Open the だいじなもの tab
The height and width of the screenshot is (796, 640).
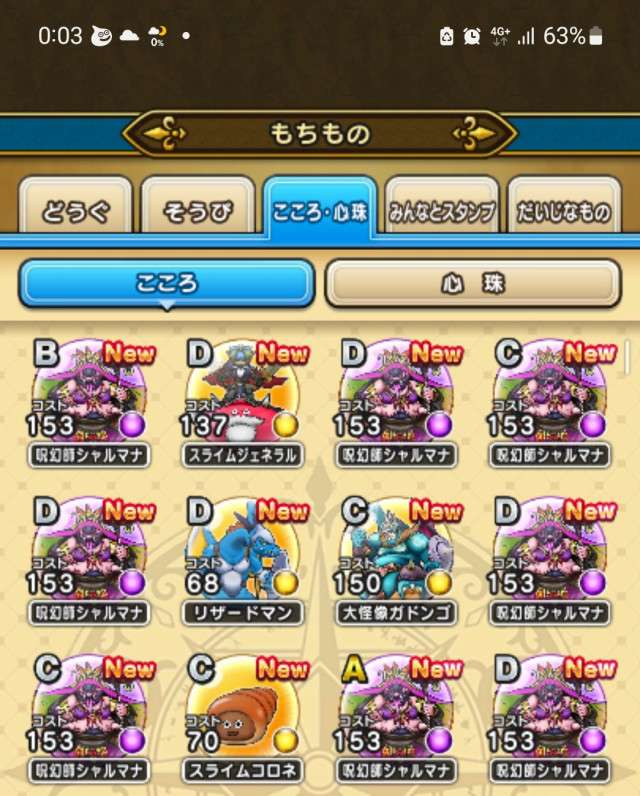tap(563, 212)
